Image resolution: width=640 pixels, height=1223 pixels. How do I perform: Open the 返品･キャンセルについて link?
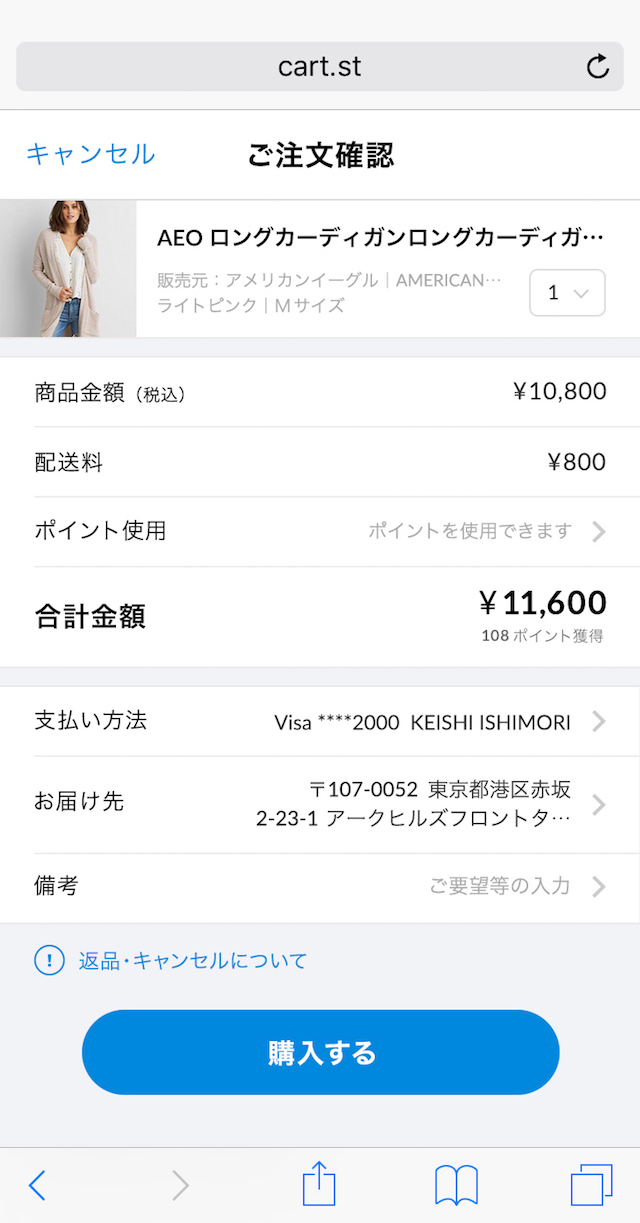pyautogui.click(x=192, y=961)
